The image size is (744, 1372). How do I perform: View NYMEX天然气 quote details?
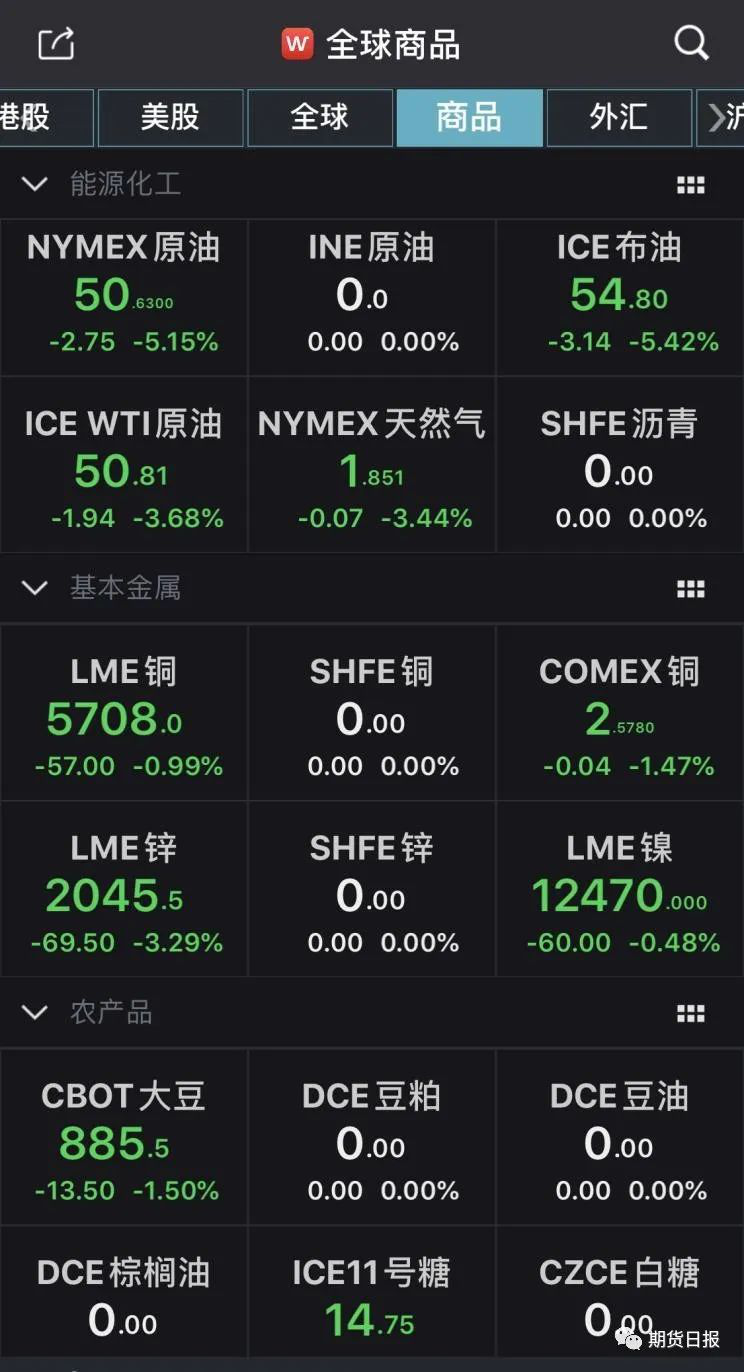click(x=371, y=465)
